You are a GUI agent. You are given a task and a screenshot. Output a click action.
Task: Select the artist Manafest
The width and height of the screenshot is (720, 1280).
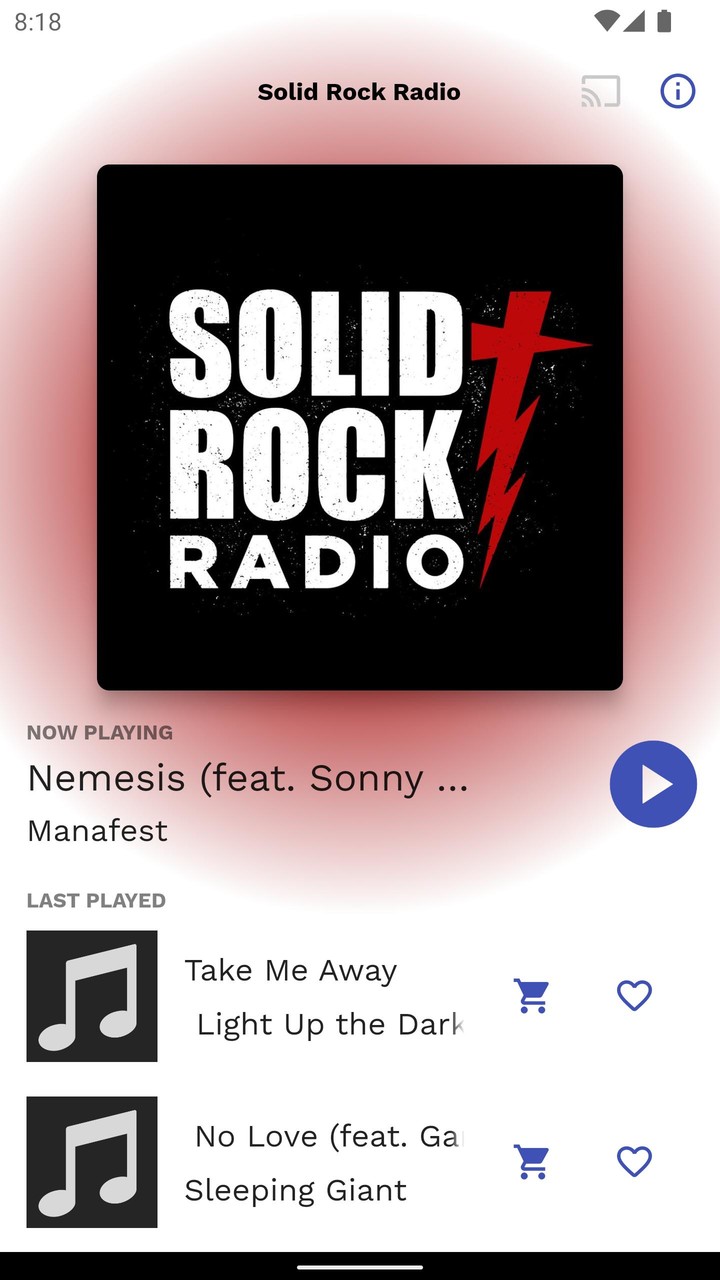(x=96, y=830)
